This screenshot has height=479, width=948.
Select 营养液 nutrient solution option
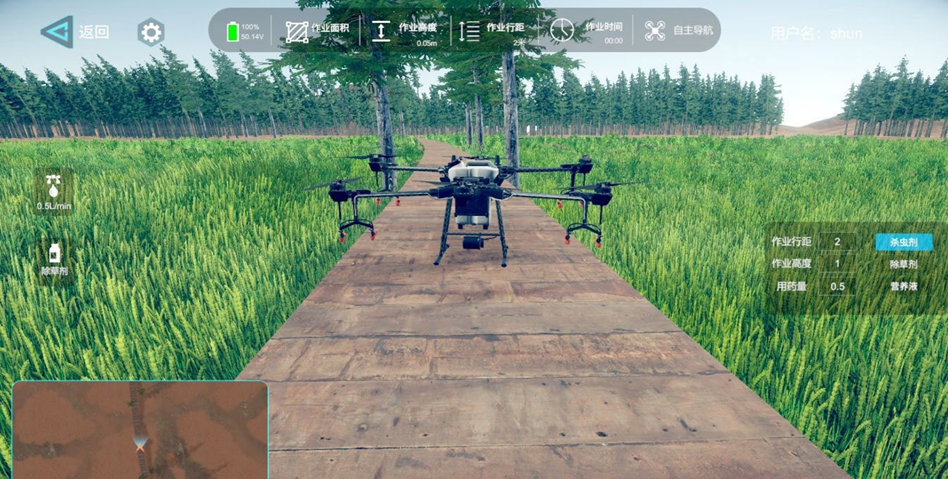pyautogui.click(x=903, y=286)
